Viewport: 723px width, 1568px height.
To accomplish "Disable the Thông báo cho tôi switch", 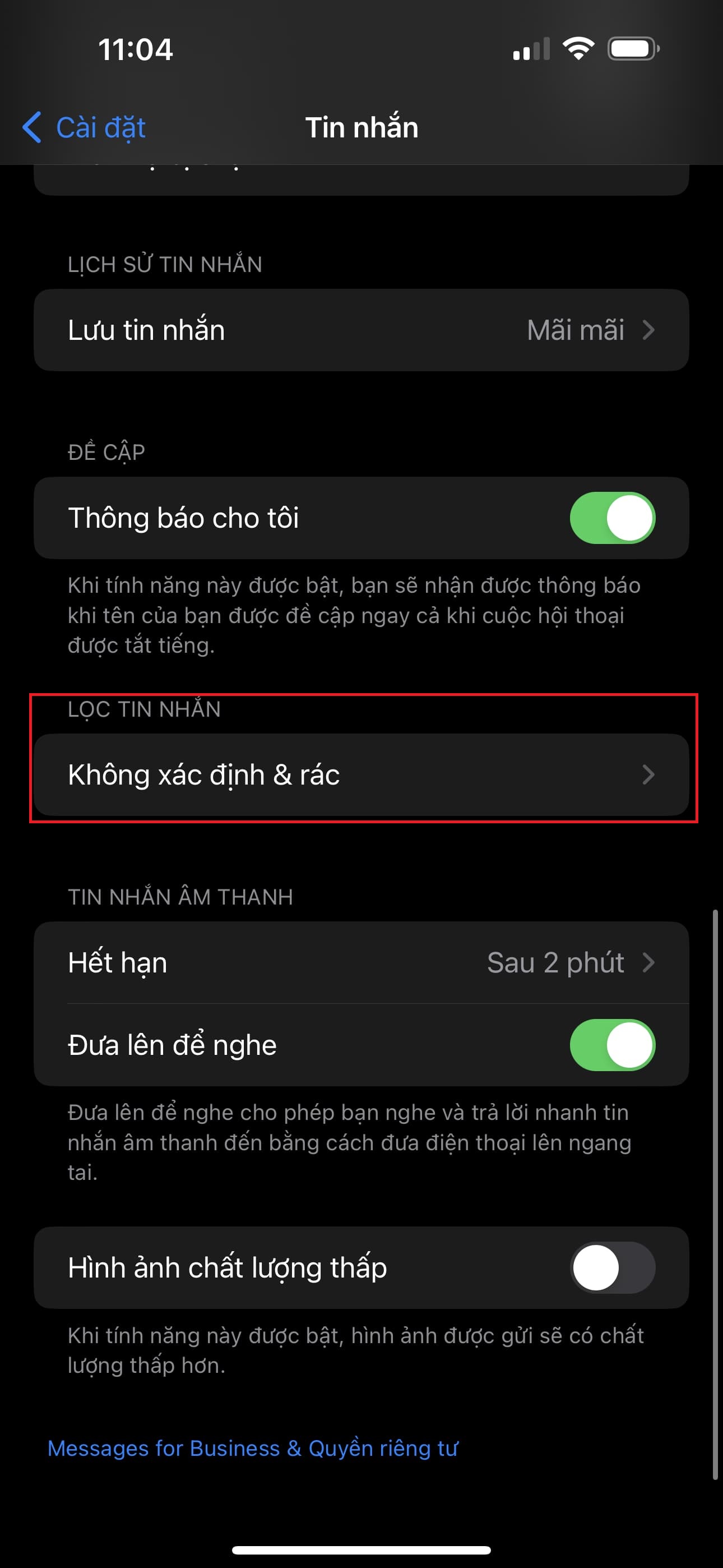I will point(612,518).
